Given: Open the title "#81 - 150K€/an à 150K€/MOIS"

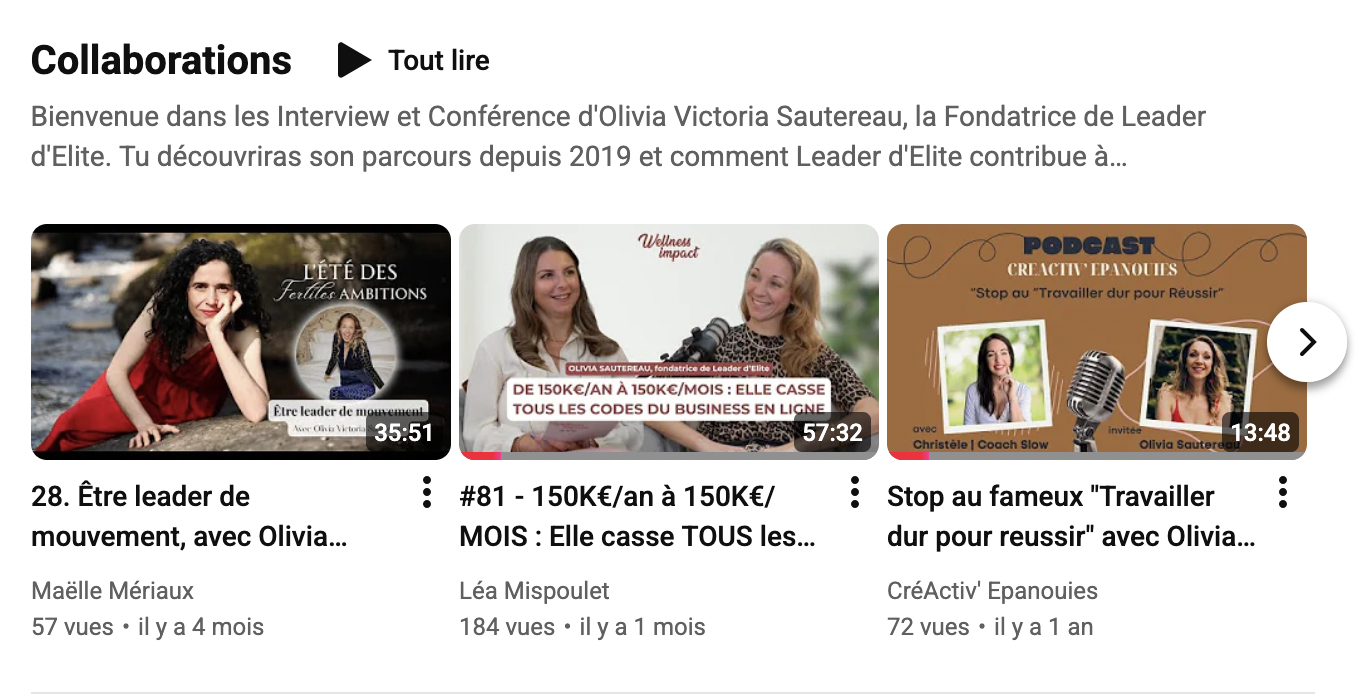Looking at the screenshot, I should (x=636, y=516).
